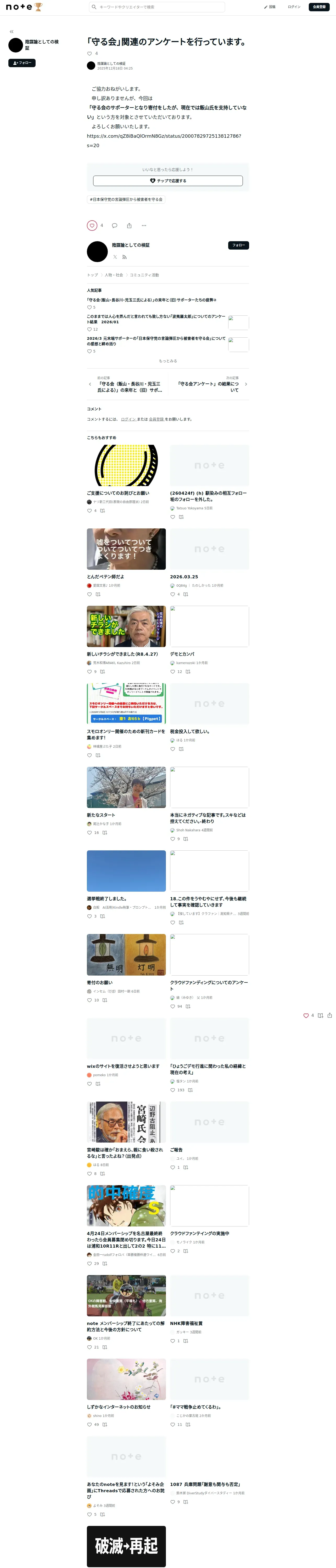The width and height of the screenshot is (336, 1568).
Task: Follow the author from the sidebar フォロー button
Action: pos(22,63)
